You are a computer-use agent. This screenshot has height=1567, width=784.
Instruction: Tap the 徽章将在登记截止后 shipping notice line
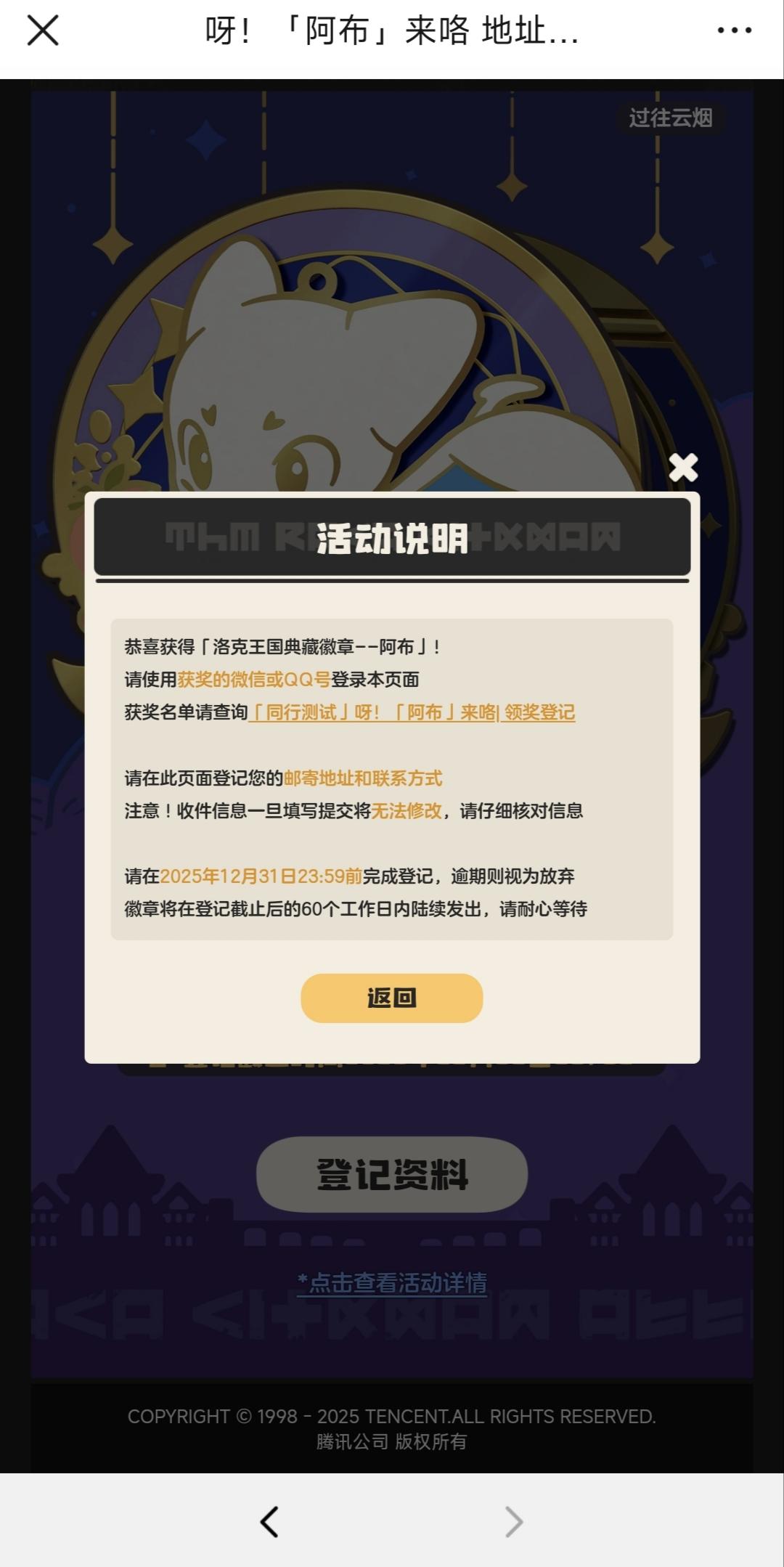[357, 908]
